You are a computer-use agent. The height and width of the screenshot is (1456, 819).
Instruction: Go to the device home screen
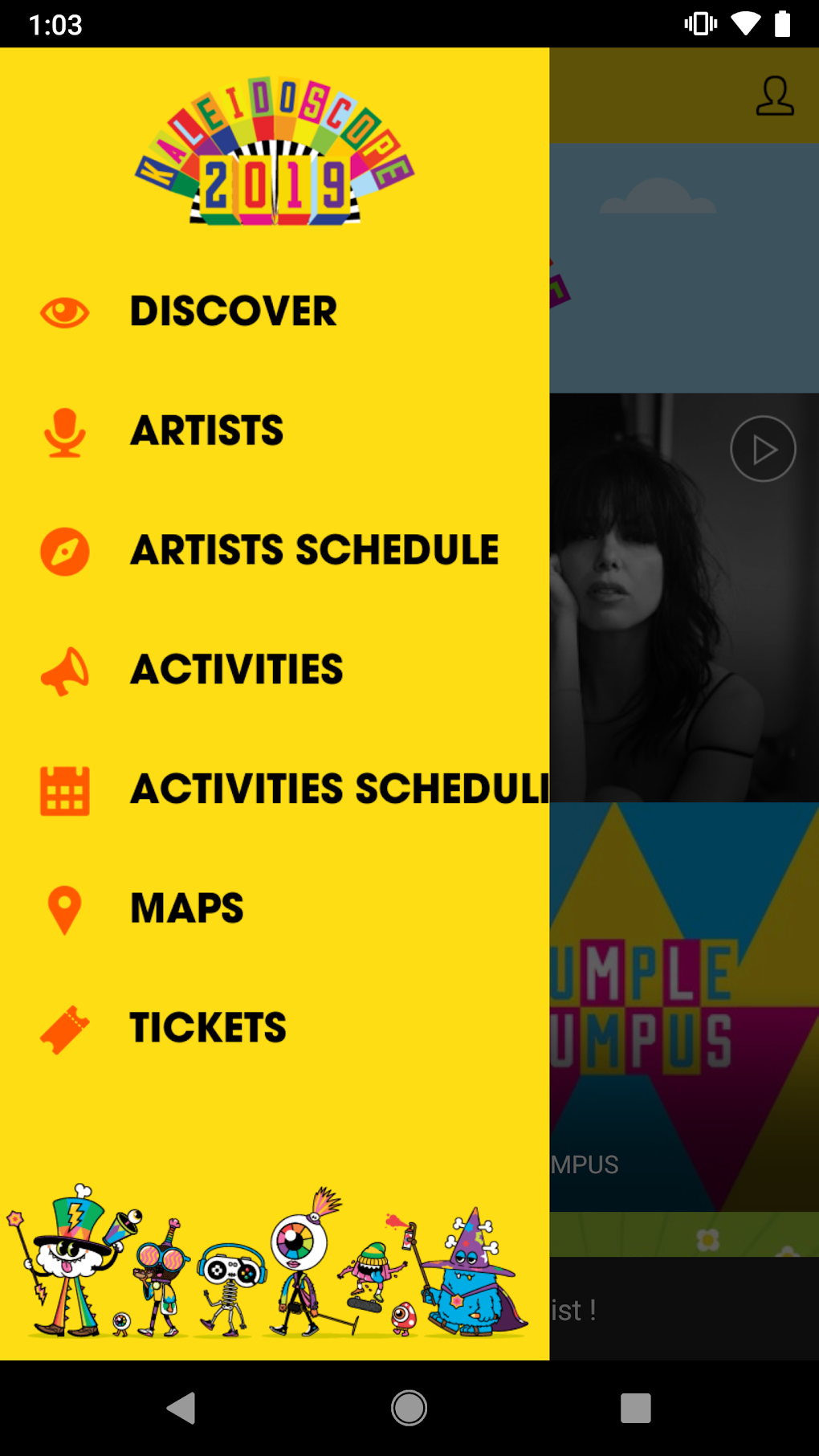(x=409, y=1408)
